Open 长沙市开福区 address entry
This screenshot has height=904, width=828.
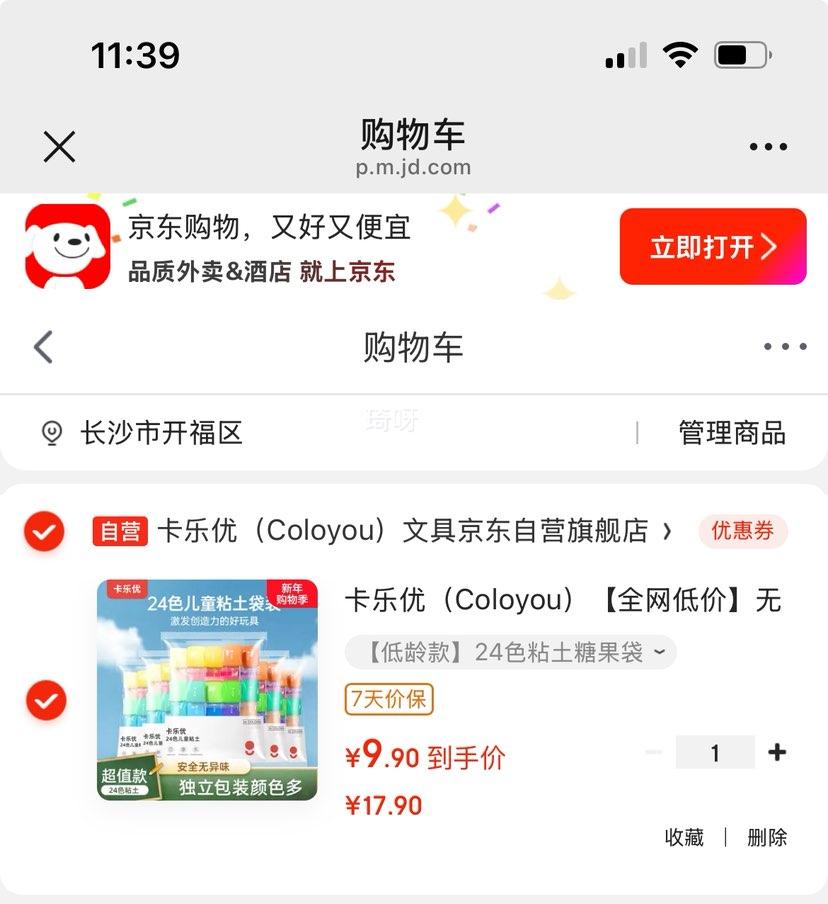(160, 433)
